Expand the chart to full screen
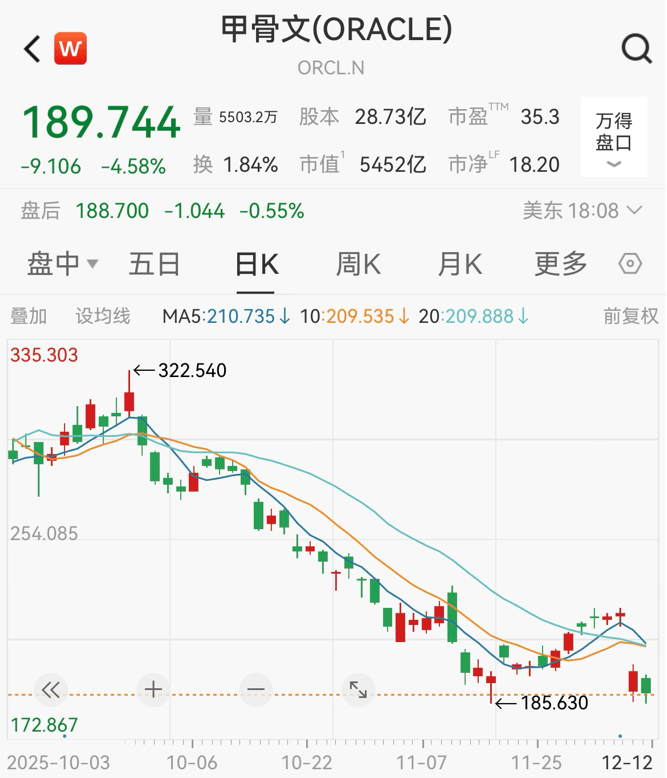Image resolution: width=667 pixels, height=778 pixels. pyautogui.click(x=357, y=689)
